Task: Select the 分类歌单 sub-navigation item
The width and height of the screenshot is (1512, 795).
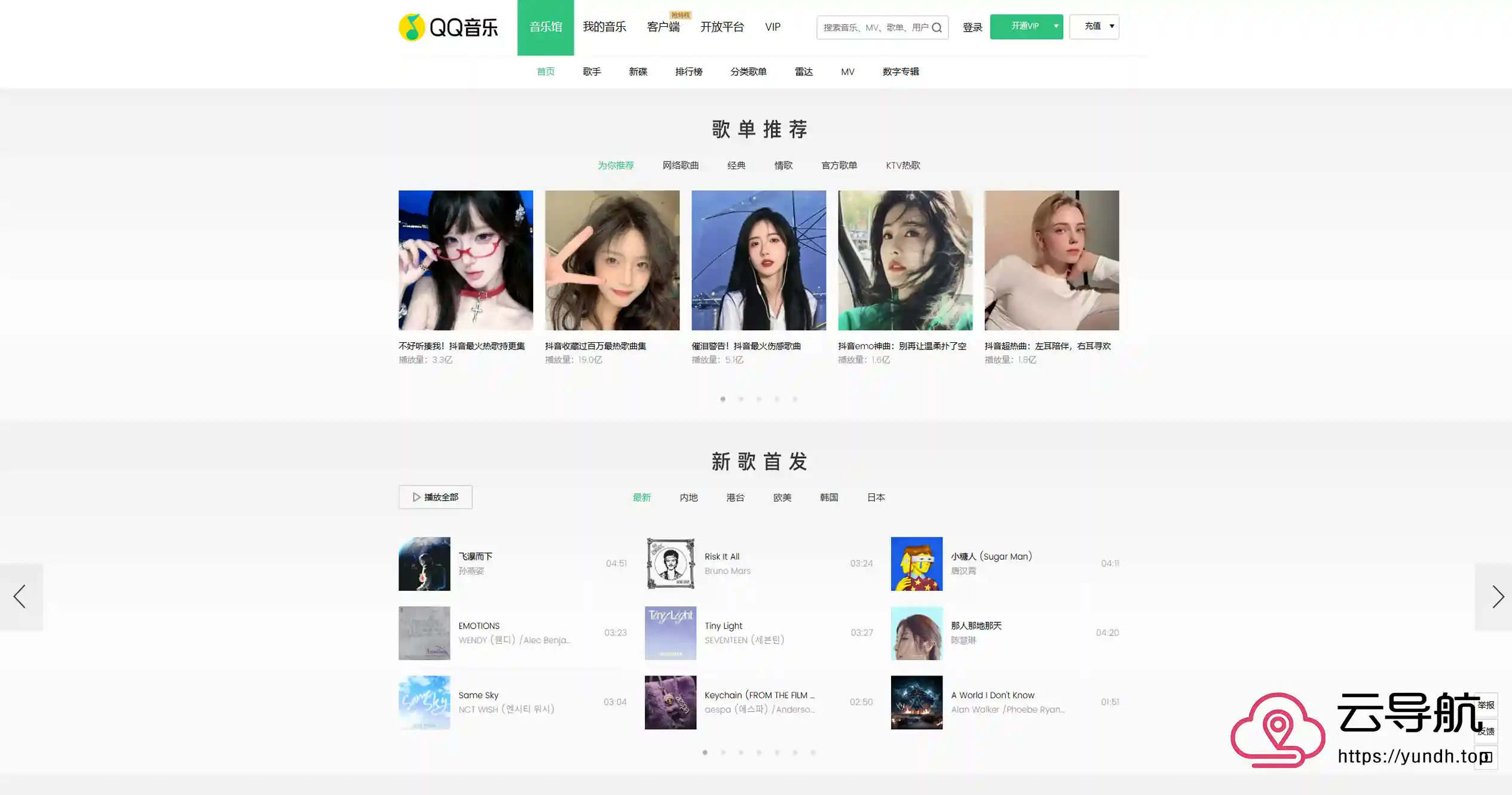Action: click(x=748, y=72)
